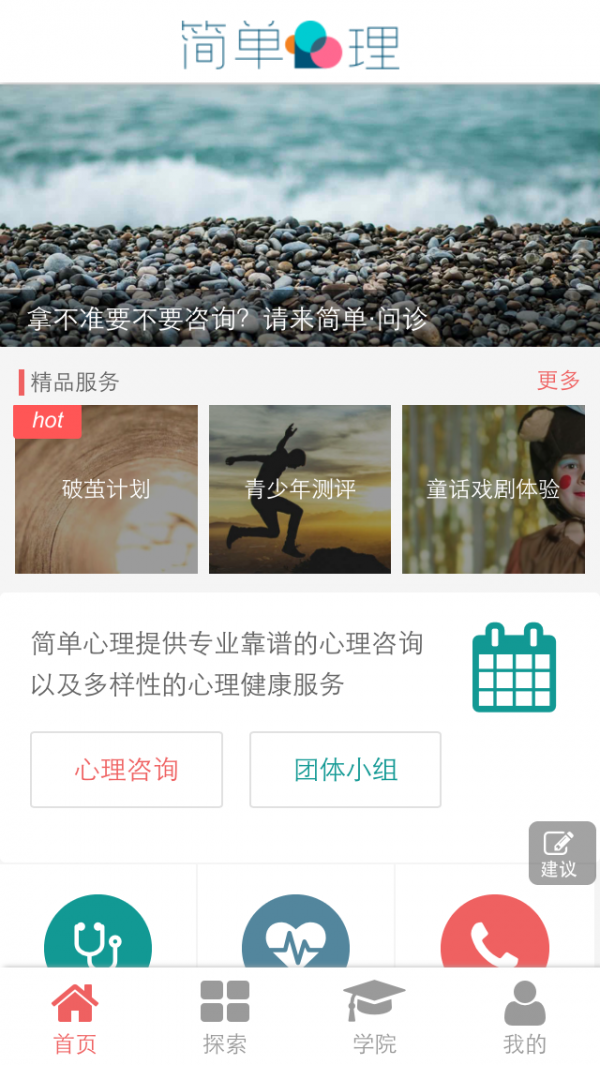Open the 童话戏剧体验 card
The image size is (600, 1065).
[493, 489]
